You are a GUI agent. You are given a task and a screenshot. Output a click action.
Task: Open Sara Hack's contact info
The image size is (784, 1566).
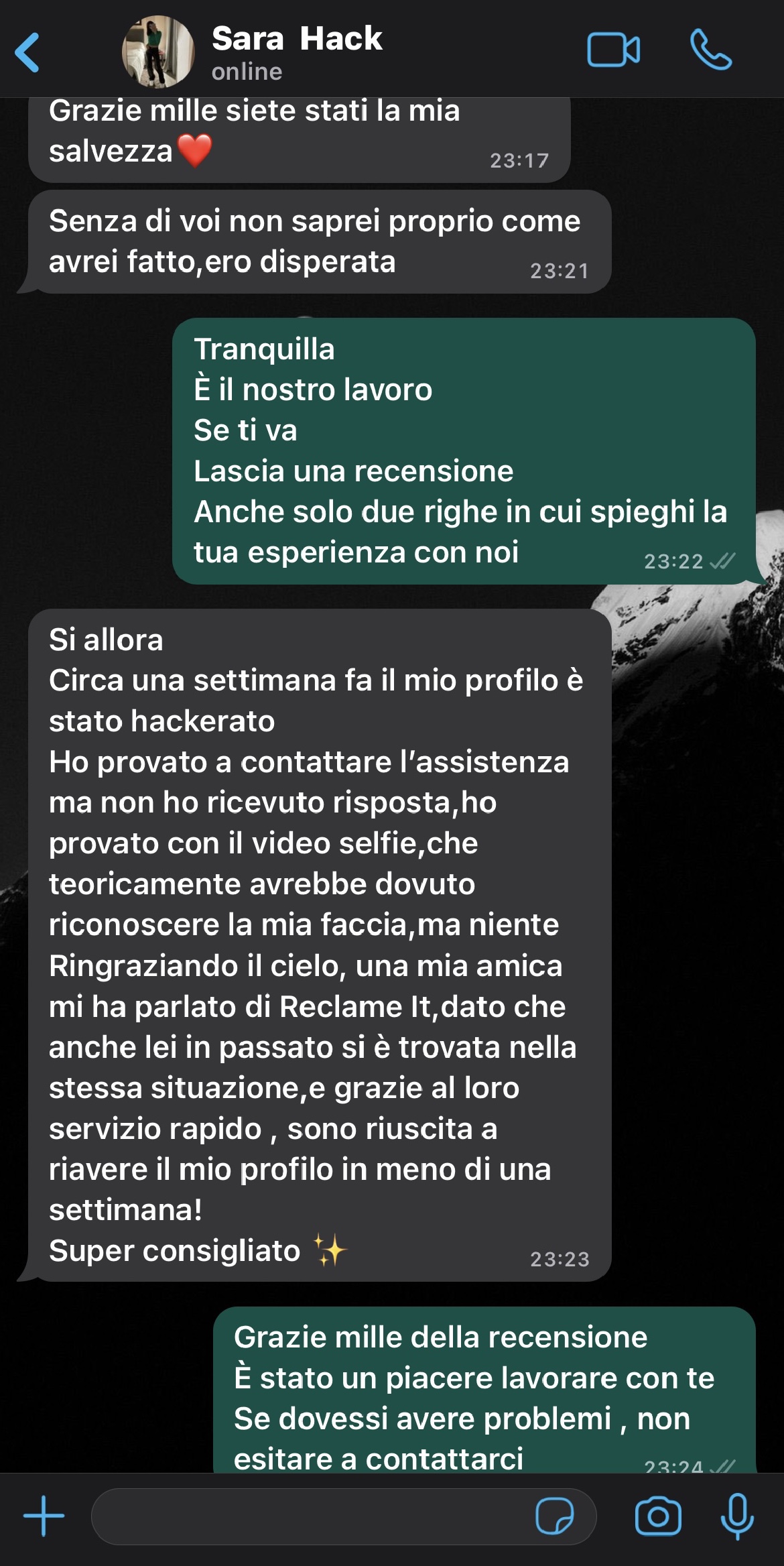coord(297,52)
